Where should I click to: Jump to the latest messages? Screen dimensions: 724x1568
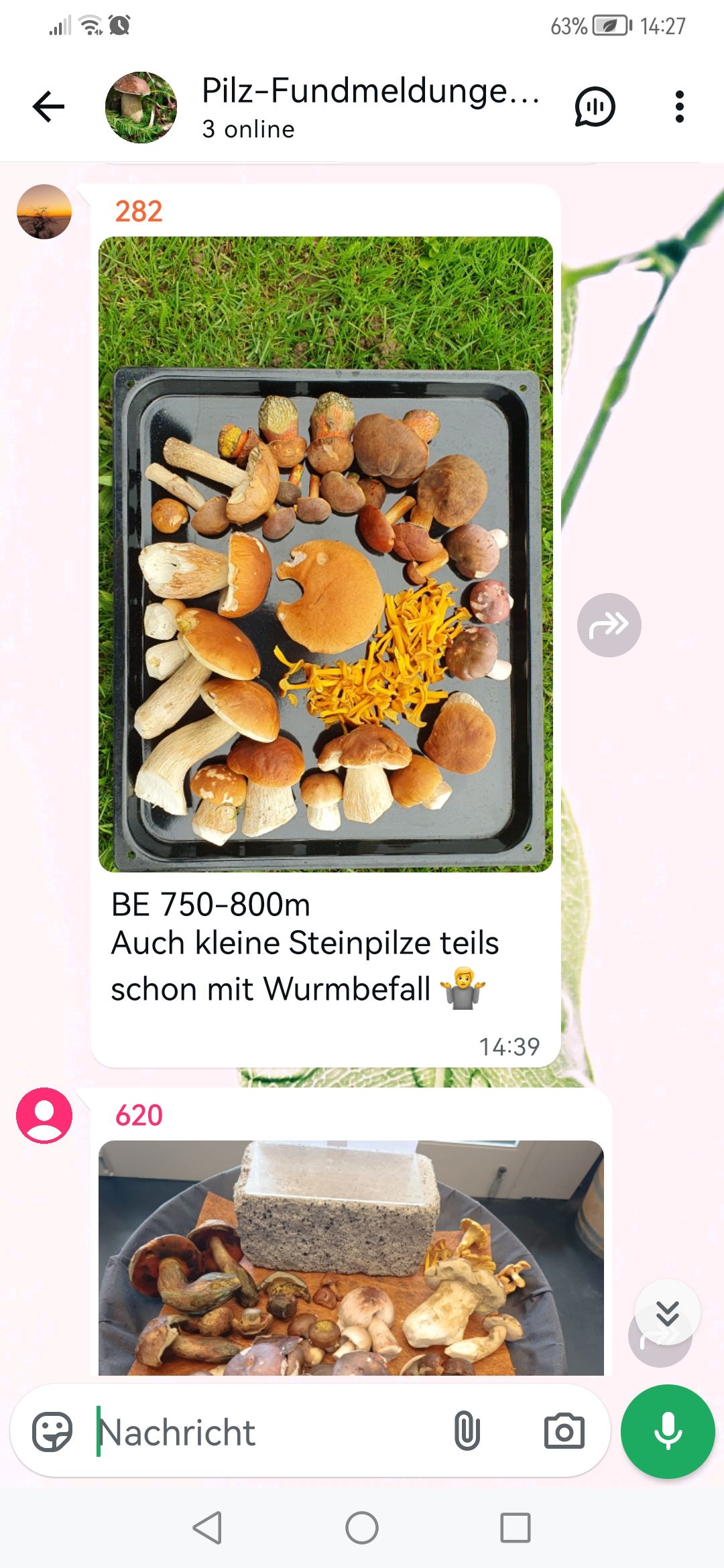(x=668, y=1313)
